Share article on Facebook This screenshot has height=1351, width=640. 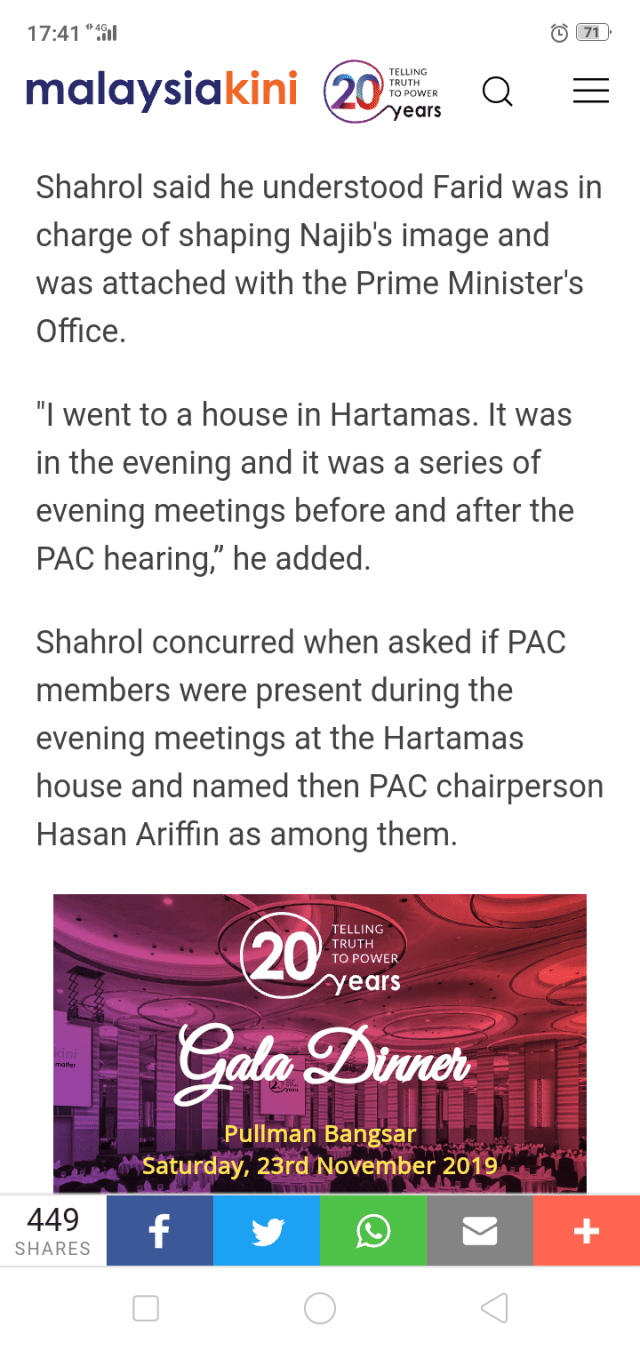pos(159,1231)
